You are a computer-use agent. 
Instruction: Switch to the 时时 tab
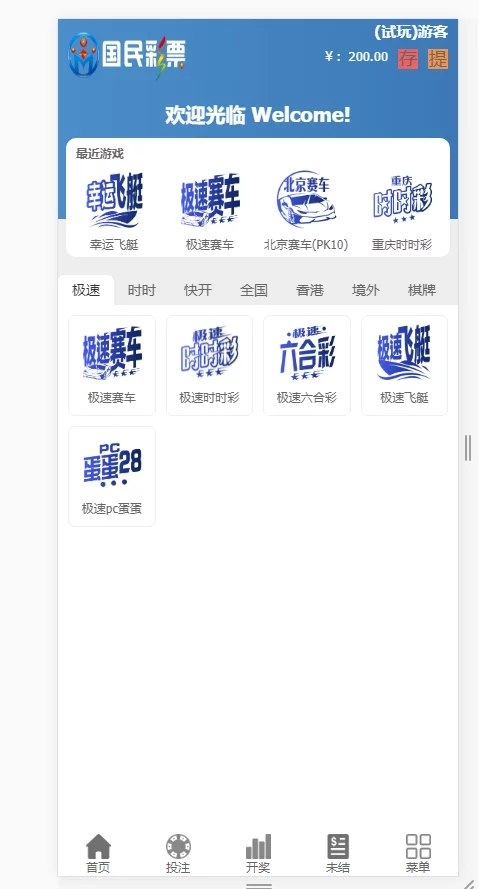pos(142,290)
